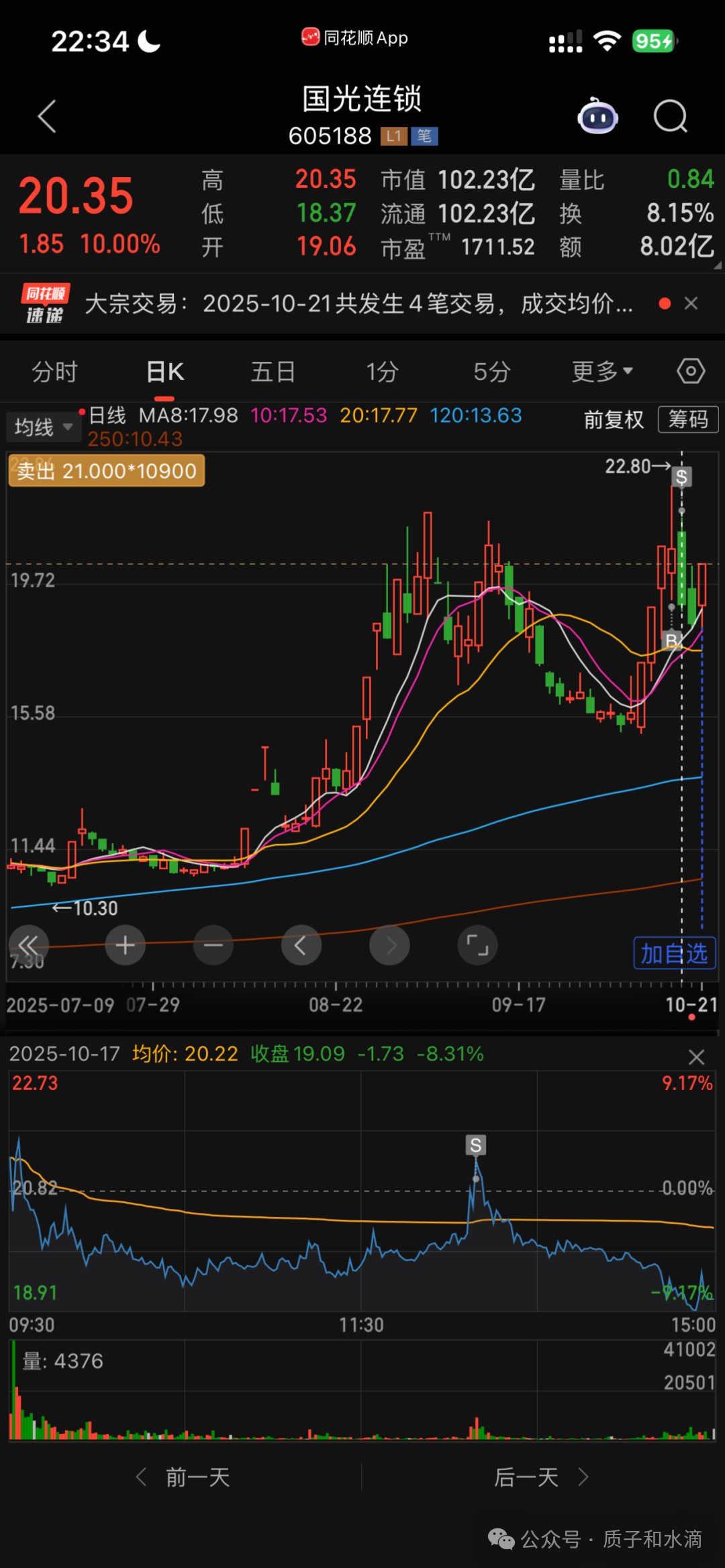Image resolution: width=725 pixels, height=1568 pixels.
Task: Open the AI robot assistant icon
Action: click(x=597, y=117)
